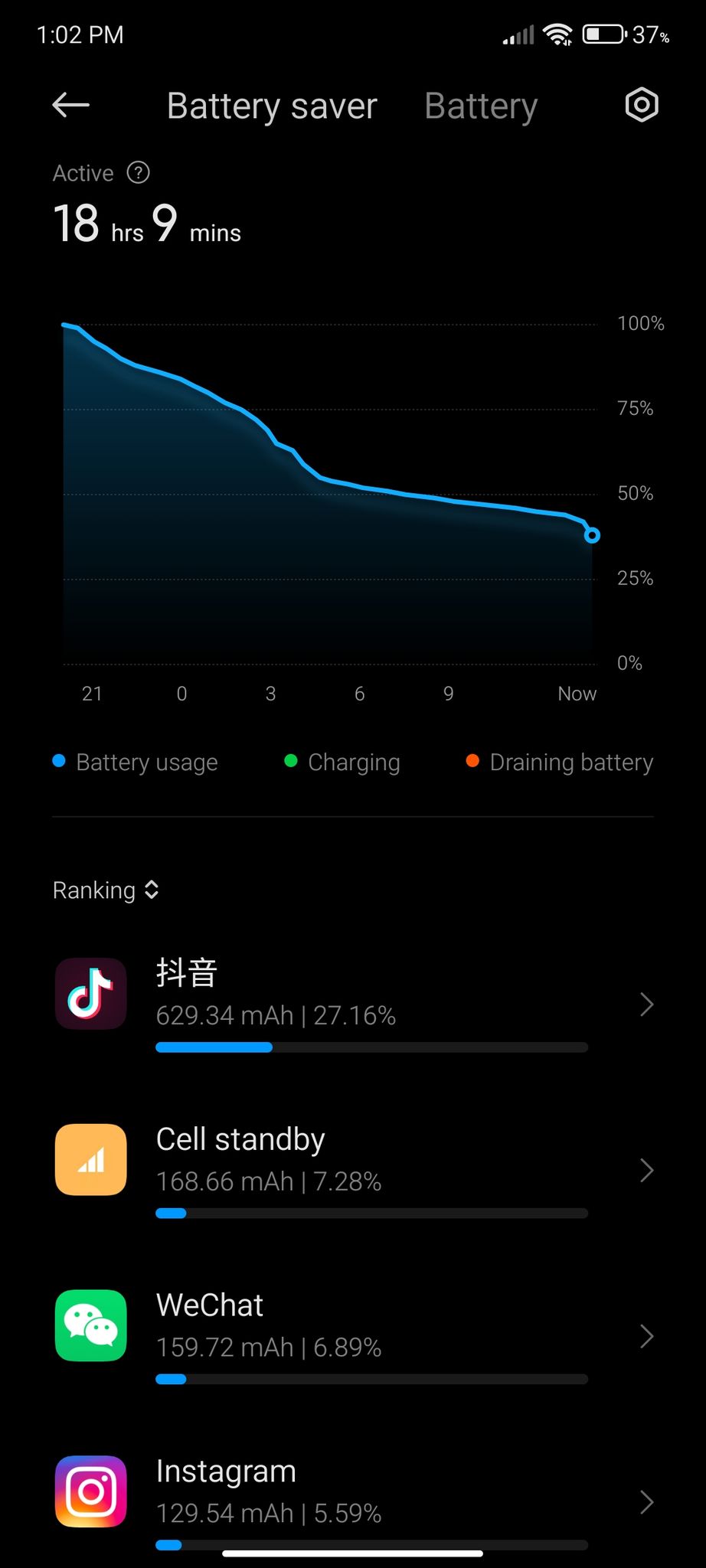Show Instagram battery usage details
This screenshot has width=706, height=1568.
click(x=352, y=1501)
